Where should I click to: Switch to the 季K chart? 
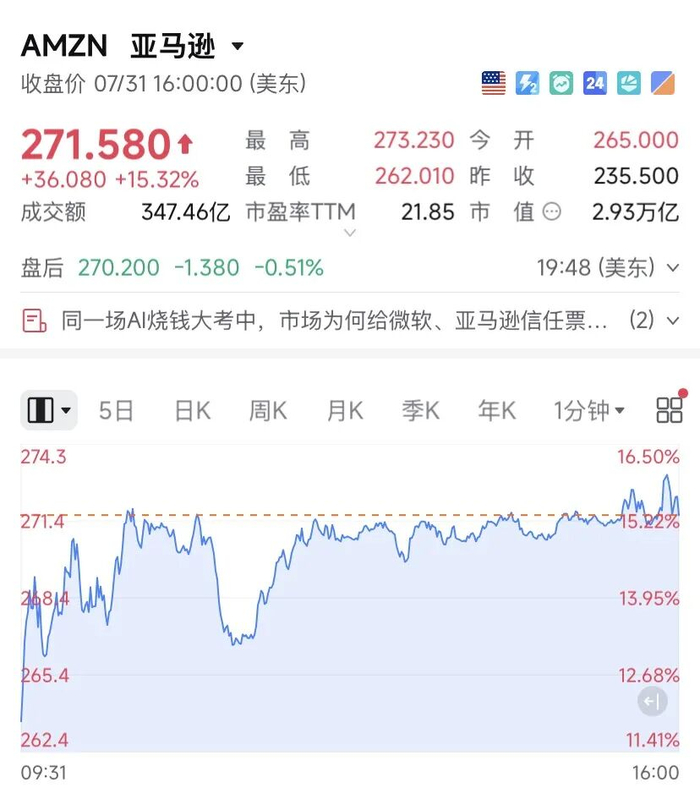coord(420,411)
